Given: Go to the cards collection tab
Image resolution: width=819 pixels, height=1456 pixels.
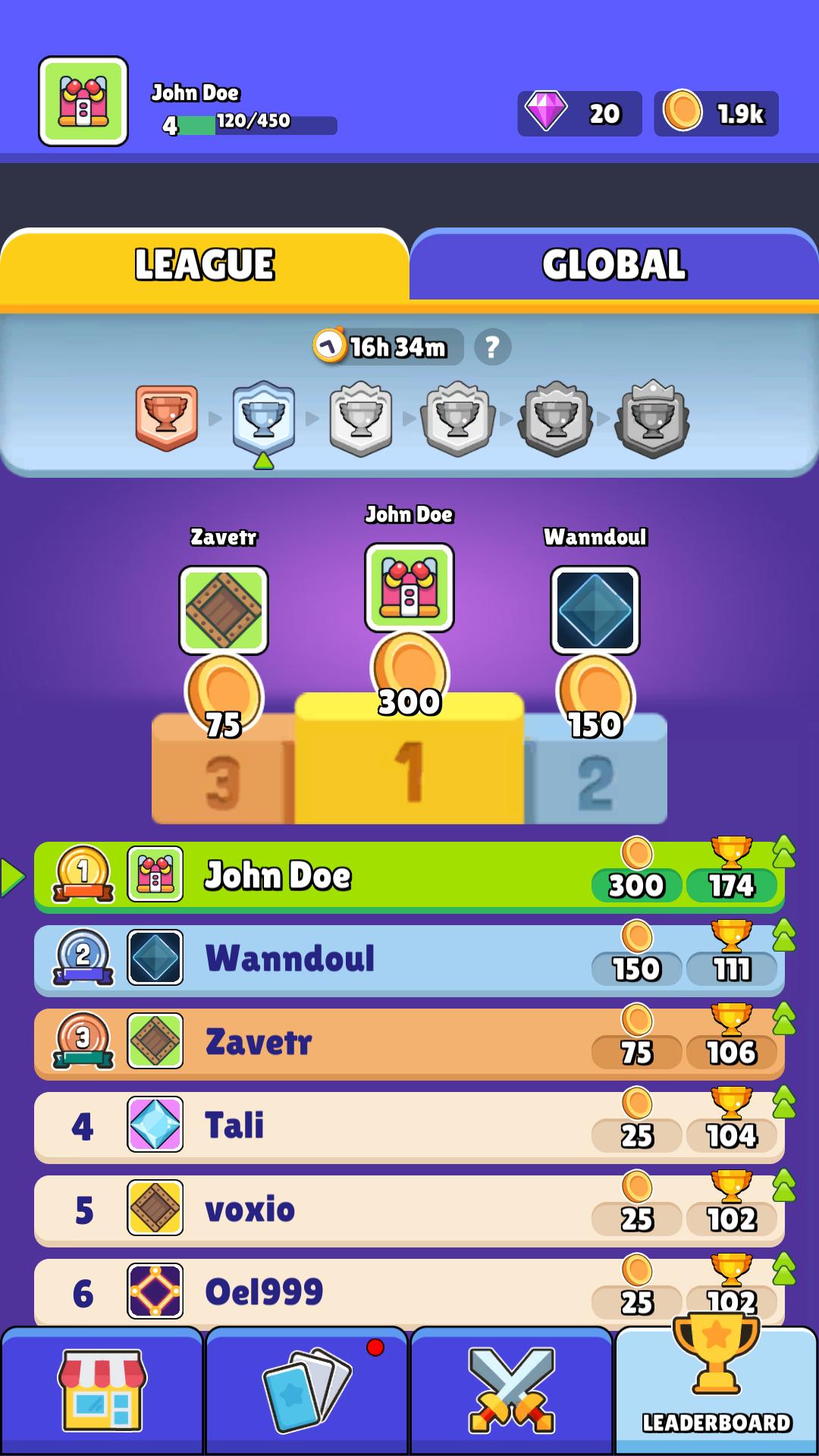Looking at the screenshot, I should coord(306,1390).
